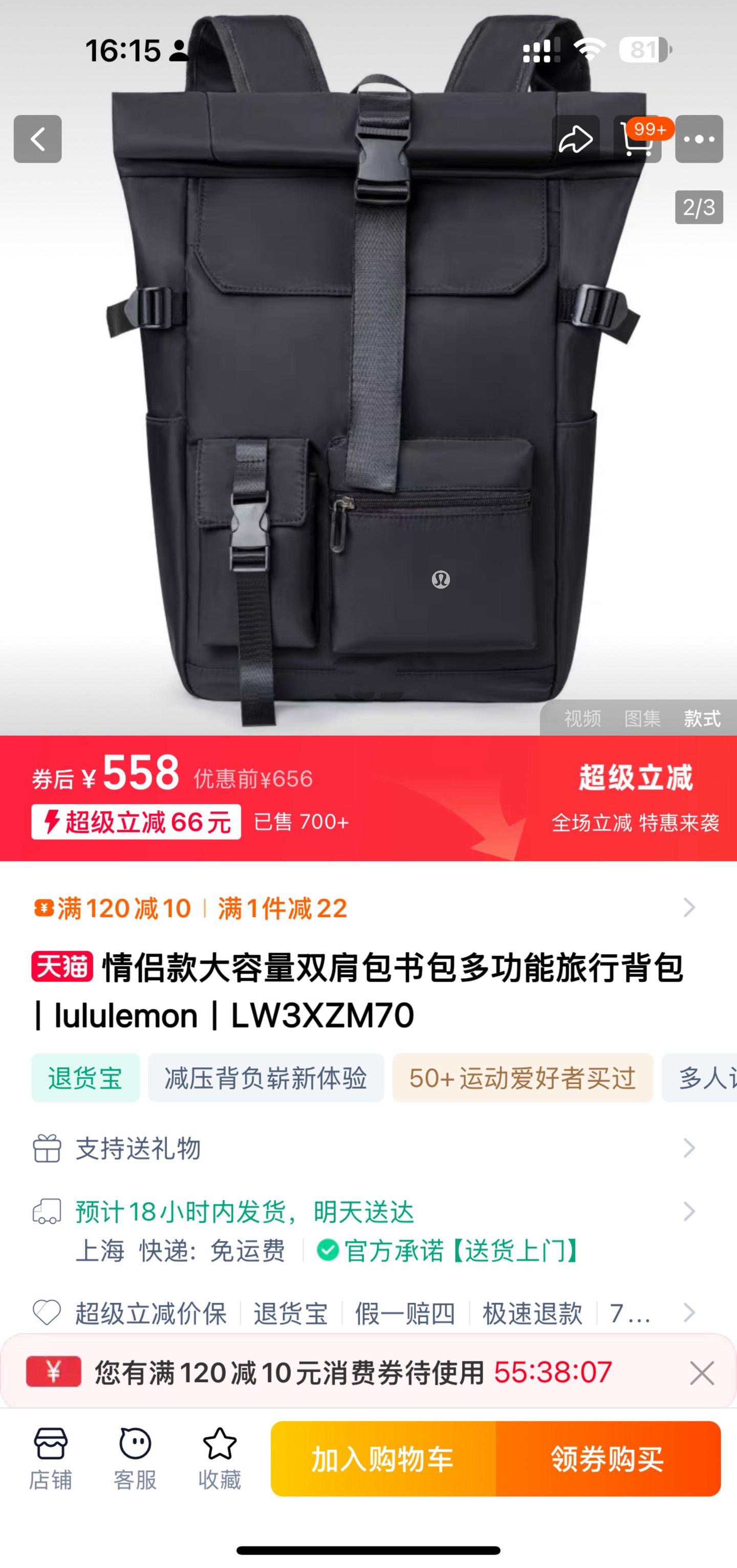Open the three-dot overflow menu
The image size is (737, 1568).
699,139
